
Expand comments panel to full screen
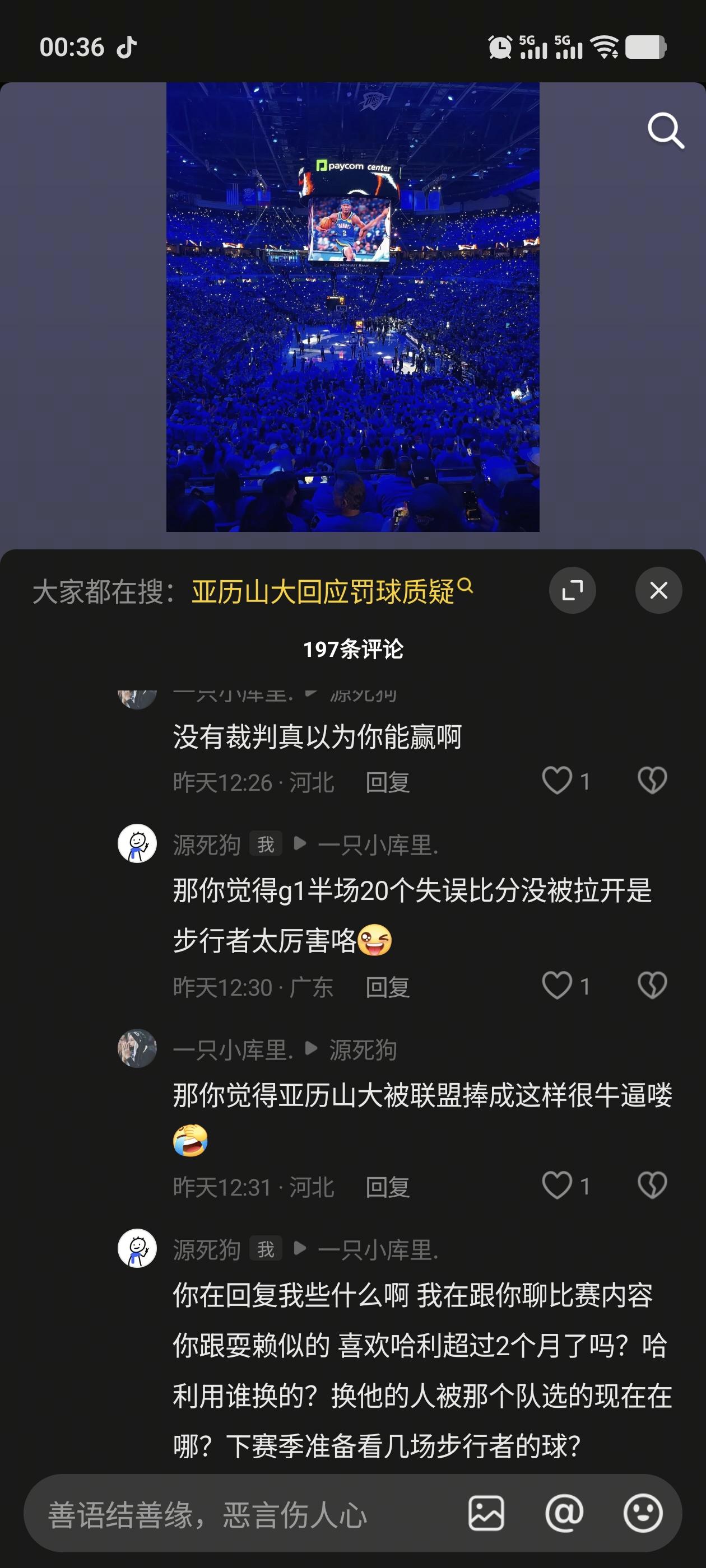point(572,590)
